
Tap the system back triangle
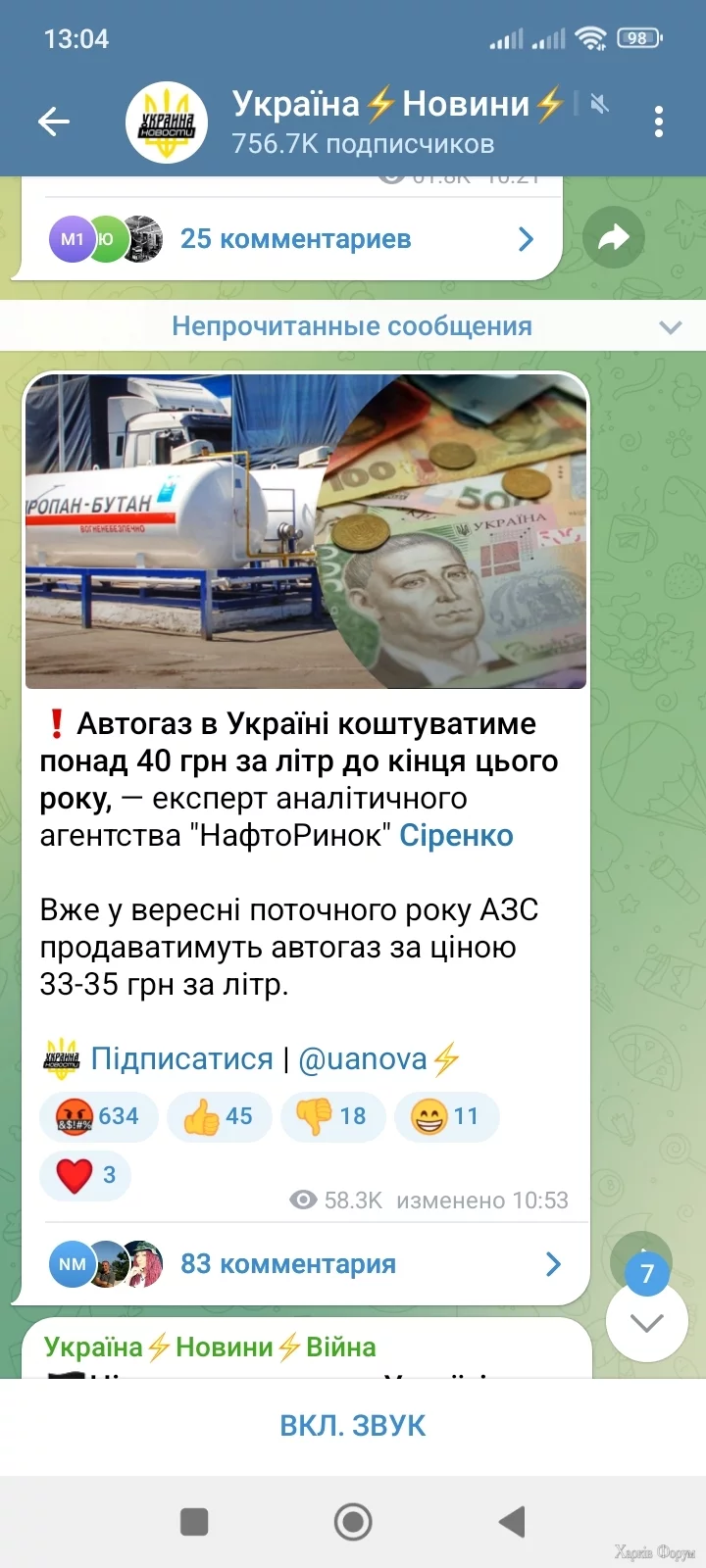[512, 1522]
